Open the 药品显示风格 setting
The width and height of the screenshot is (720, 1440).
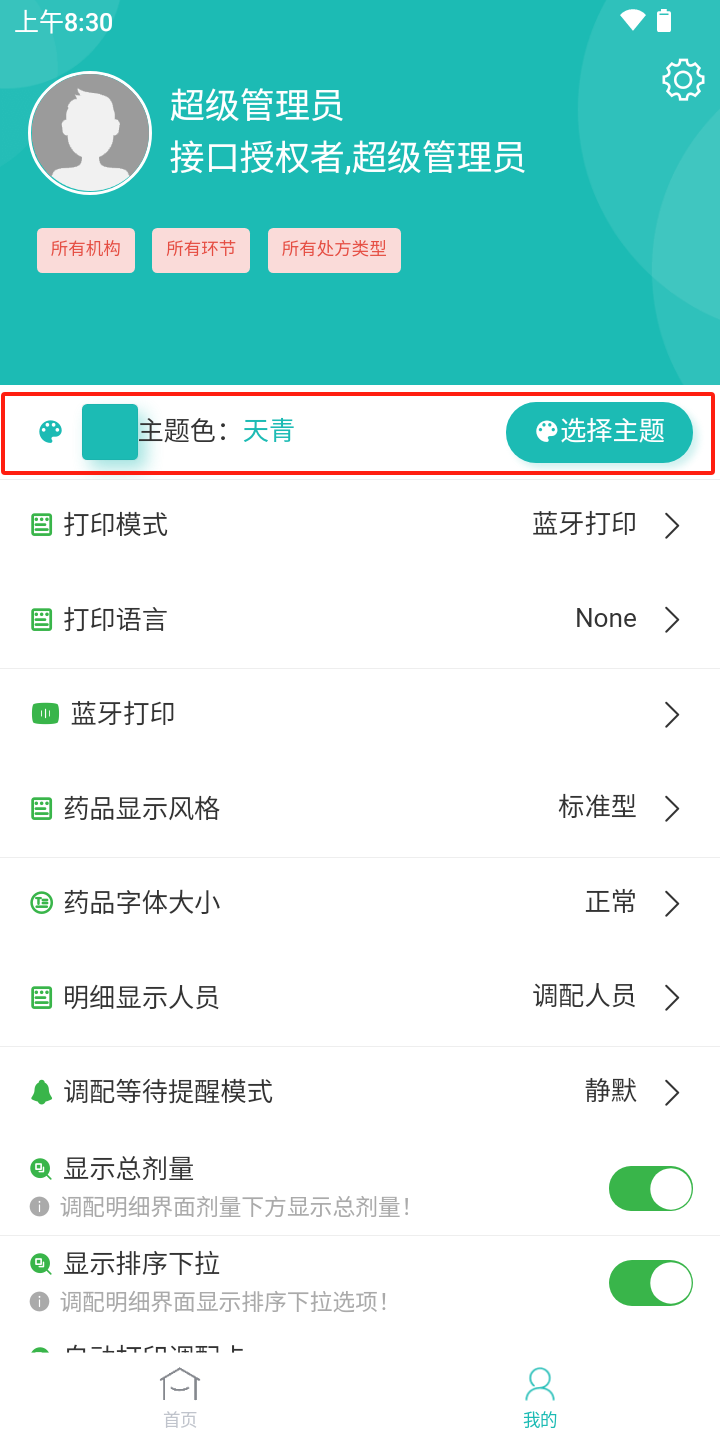[x=360, y=808]
